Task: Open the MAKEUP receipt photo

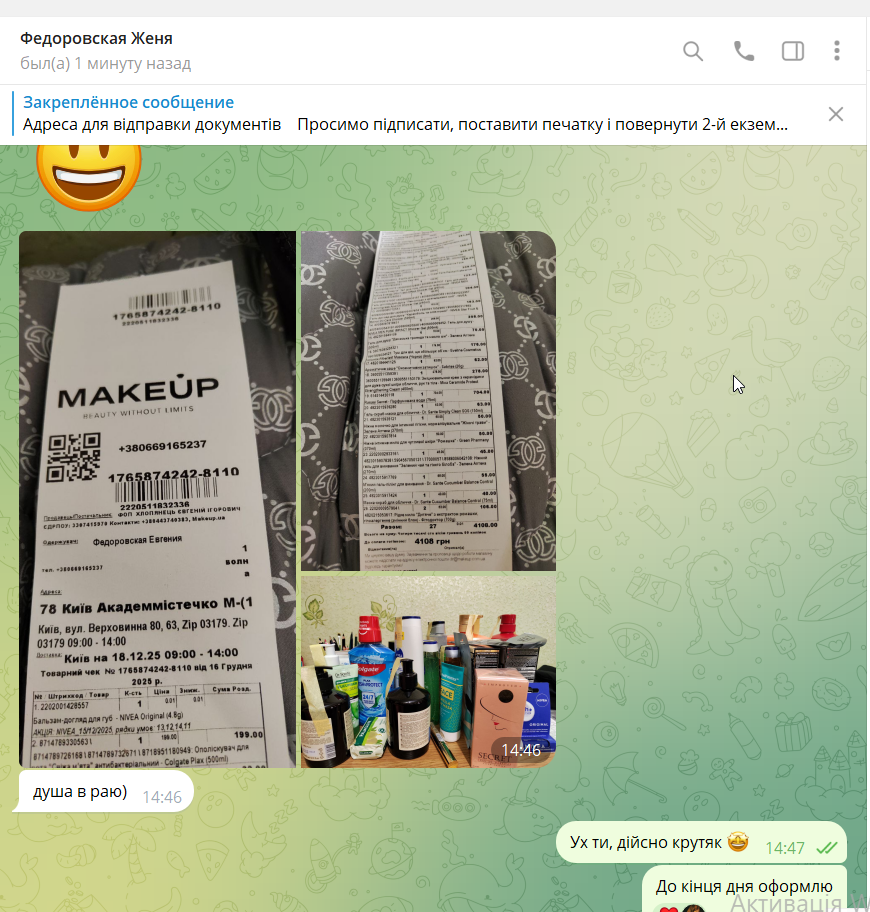Action: point(158,499)
